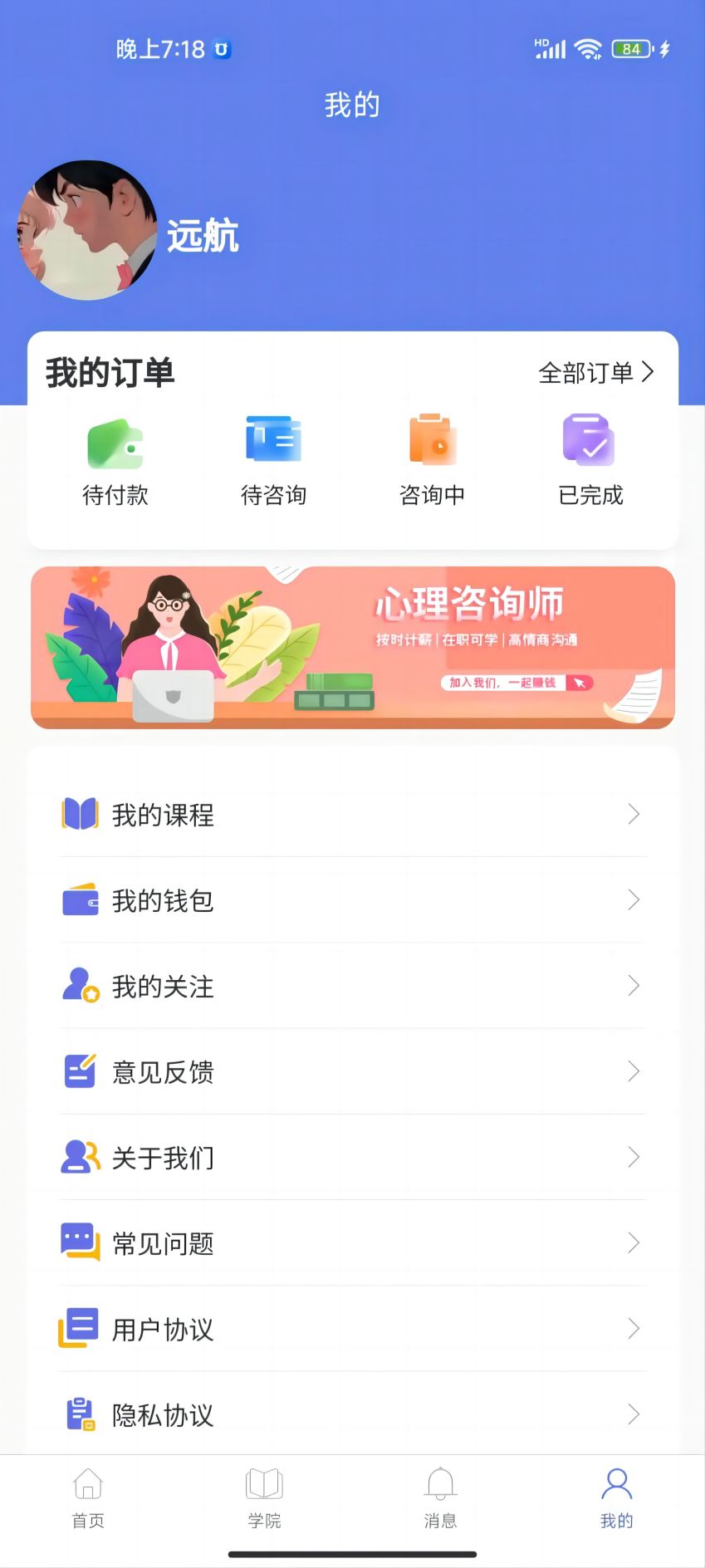Open 隐私协议 privacy agreement

(x=352, y=1414)
